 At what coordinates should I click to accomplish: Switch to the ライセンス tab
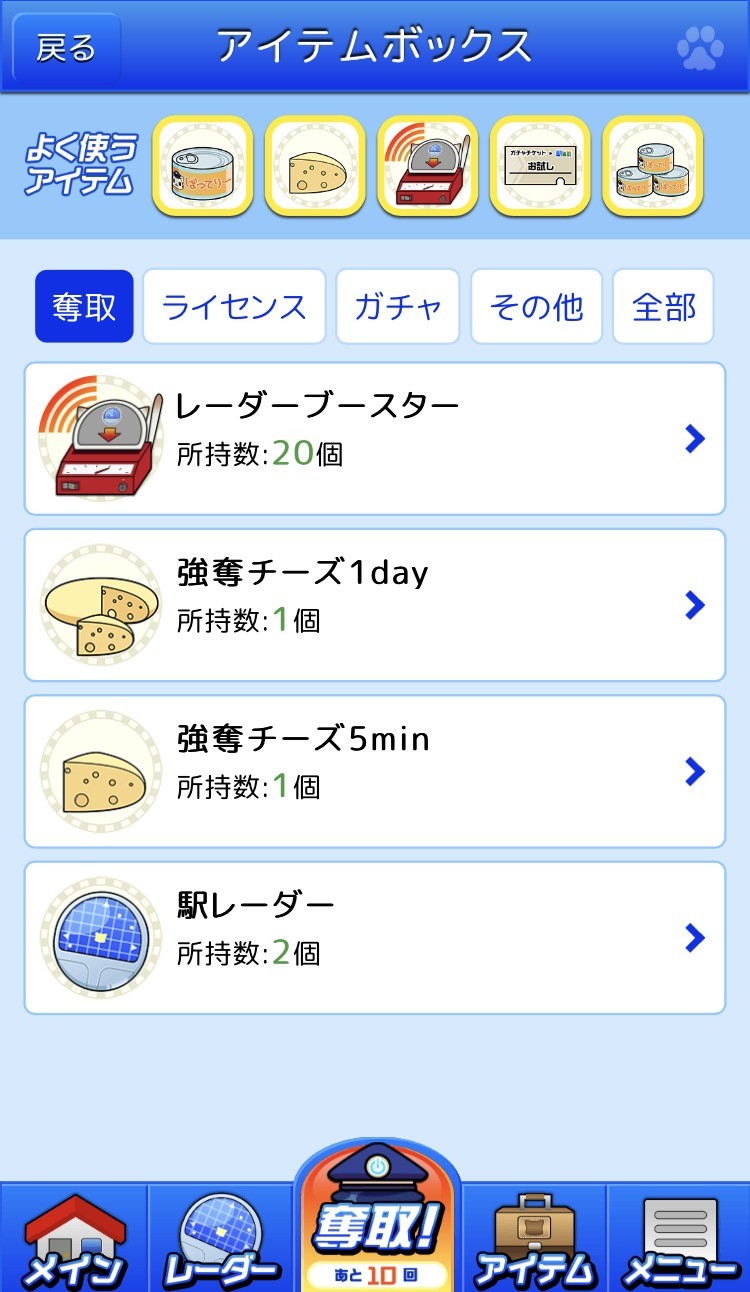click(234, 307)
